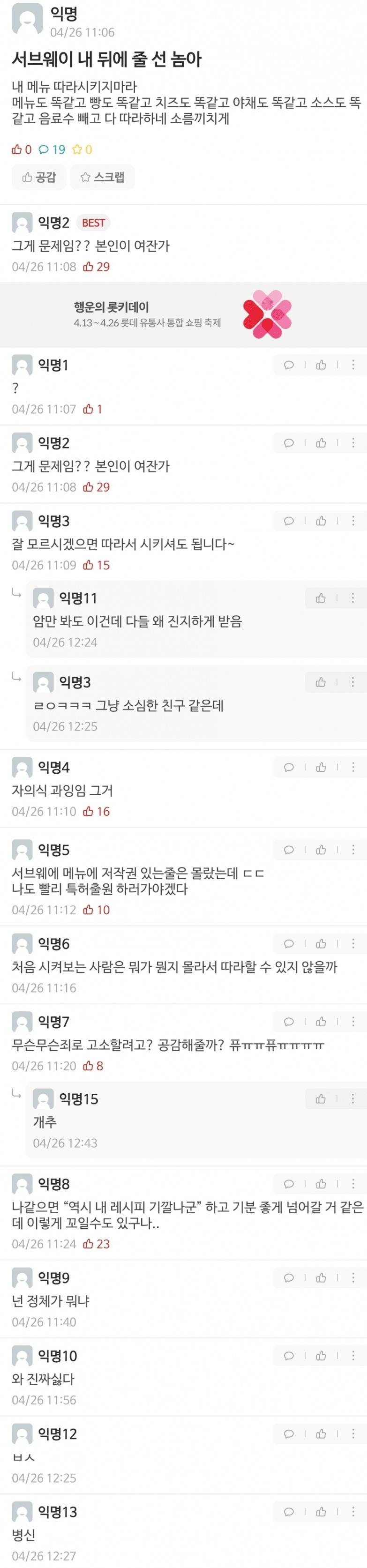Like 익명8's comment
This screenshot has height=1568, width=367.
(322, 1184)
